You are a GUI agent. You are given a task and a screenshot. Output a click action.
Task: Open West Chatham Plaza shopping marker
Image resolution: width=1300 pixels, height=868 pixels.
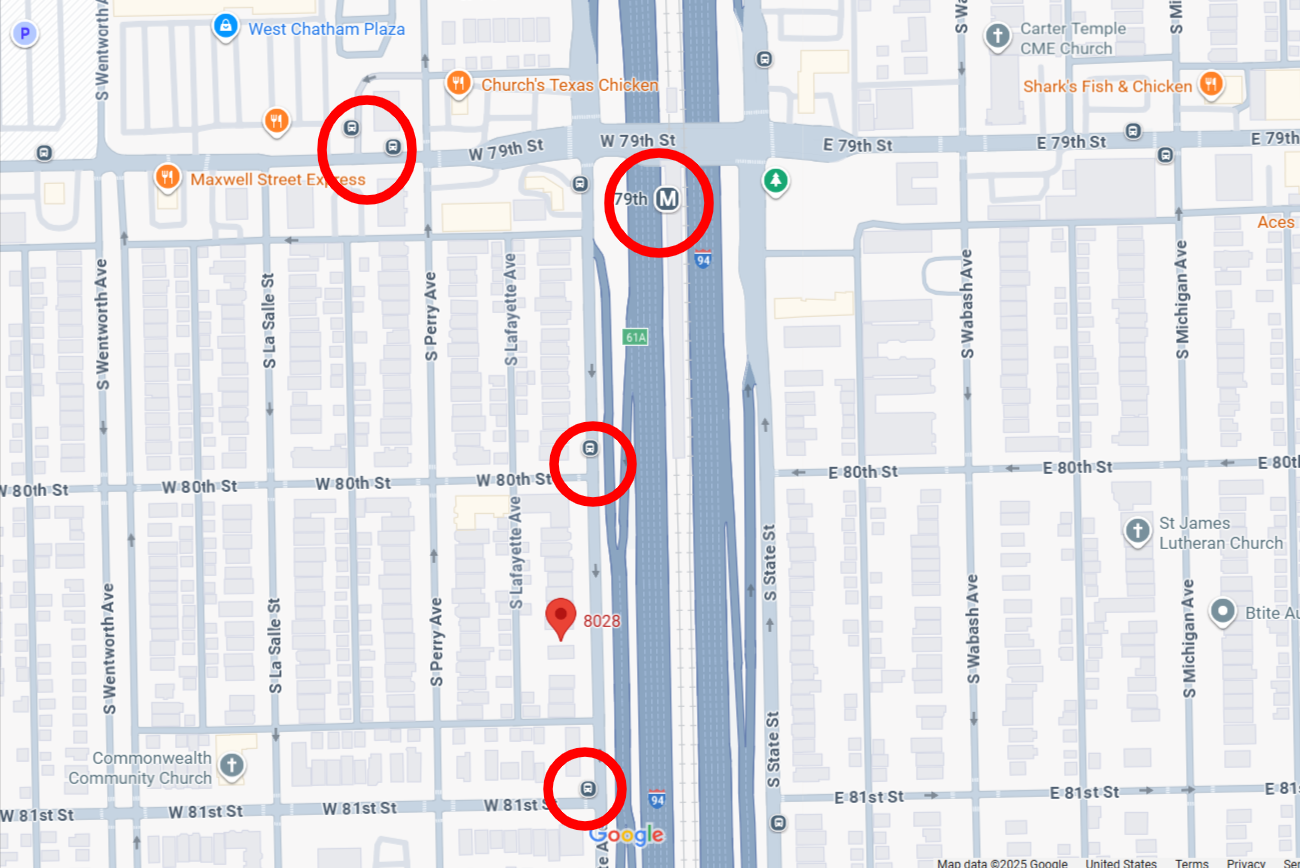click(x=226, y=27)
